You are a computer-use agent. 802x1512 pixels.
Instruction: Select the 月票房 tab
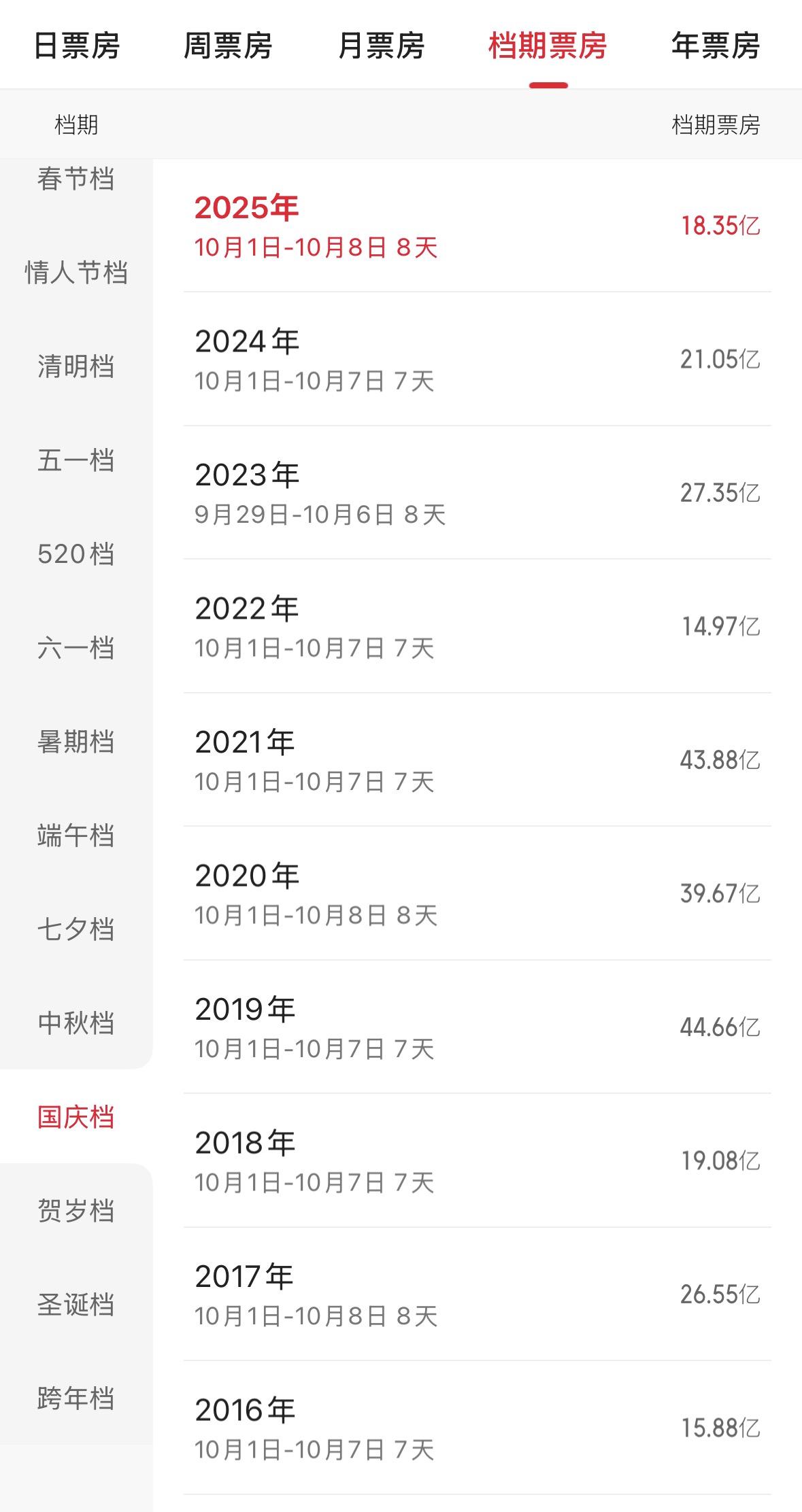(381, 46)
